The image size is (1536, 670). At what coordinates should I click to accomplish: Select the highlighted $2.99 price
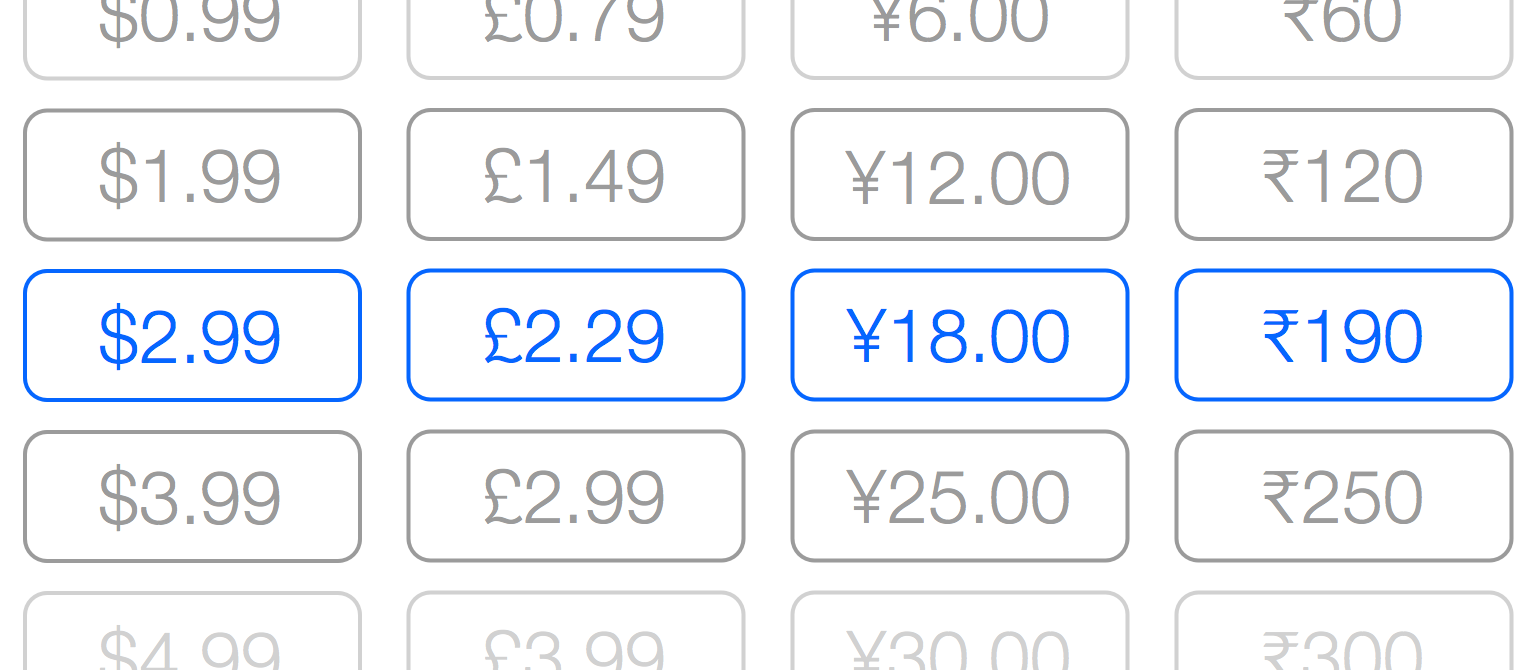pos(192,335)
